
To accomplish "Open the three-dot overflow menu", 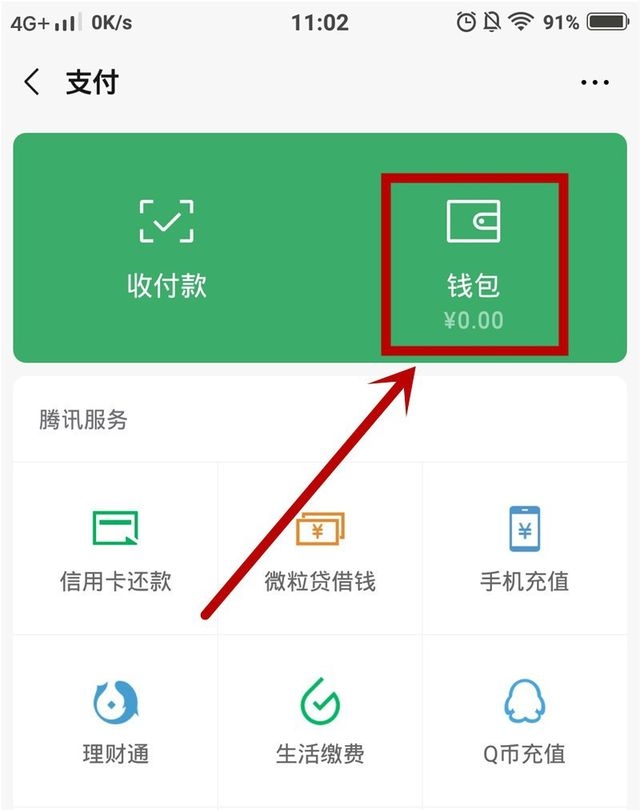I will (x=594, y=83).
